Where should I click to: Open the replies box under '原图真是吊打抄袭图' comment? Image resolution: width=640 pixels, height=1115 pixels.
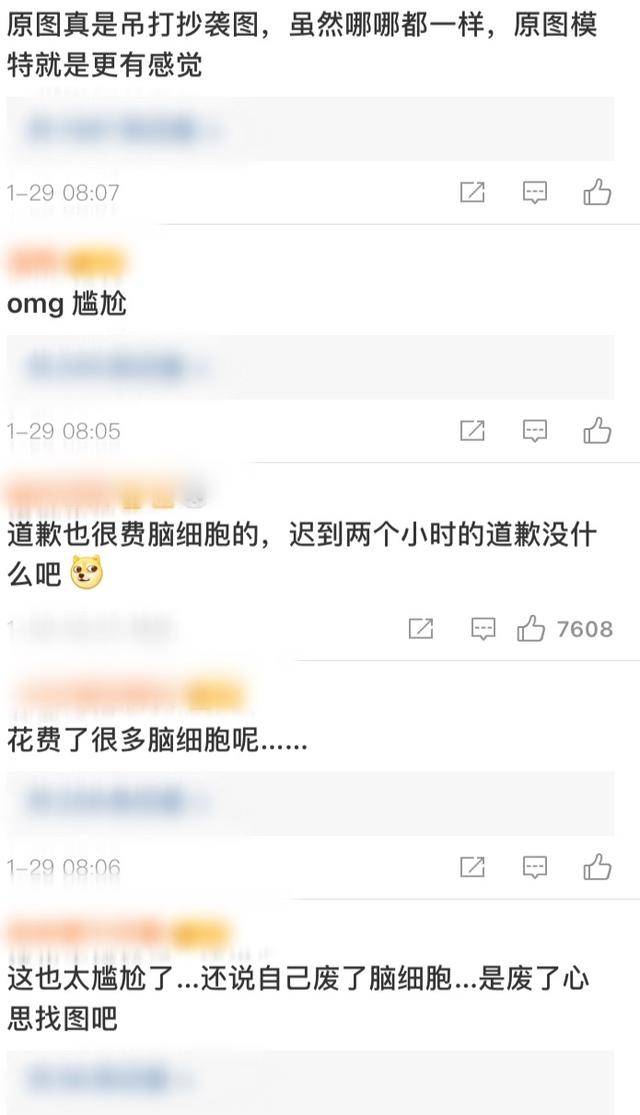(310, 129)
